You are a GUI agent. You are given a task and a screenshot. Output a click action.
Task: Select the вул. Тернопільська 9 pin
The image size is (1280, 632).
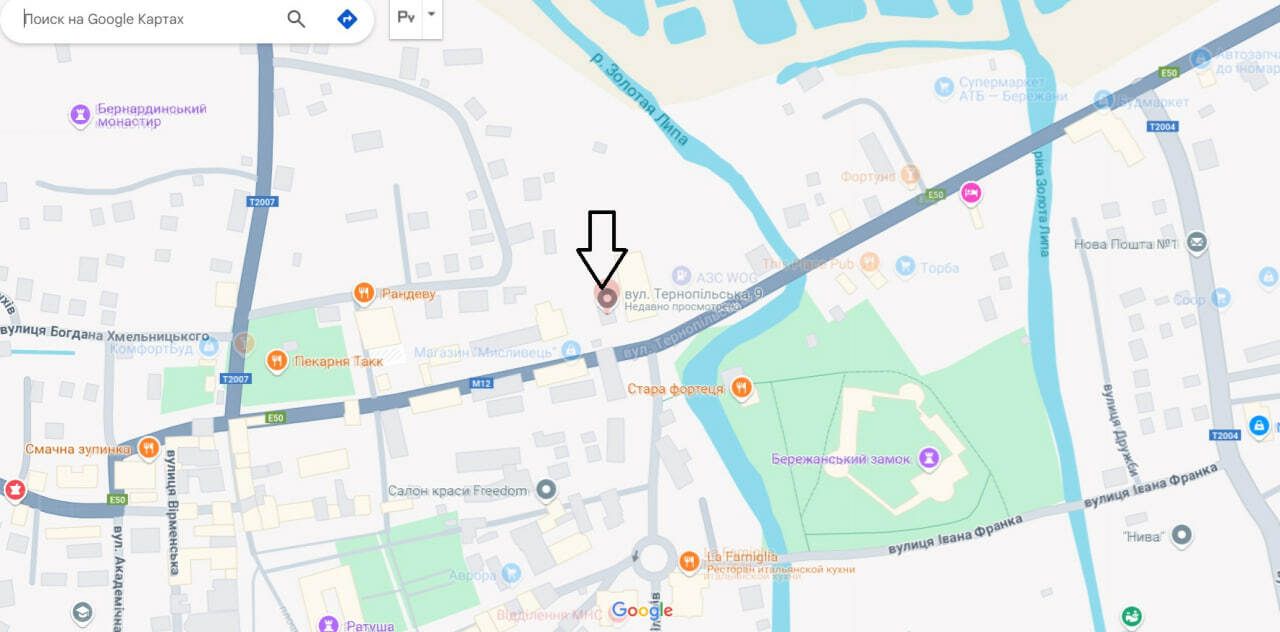[x=606, y=298]
